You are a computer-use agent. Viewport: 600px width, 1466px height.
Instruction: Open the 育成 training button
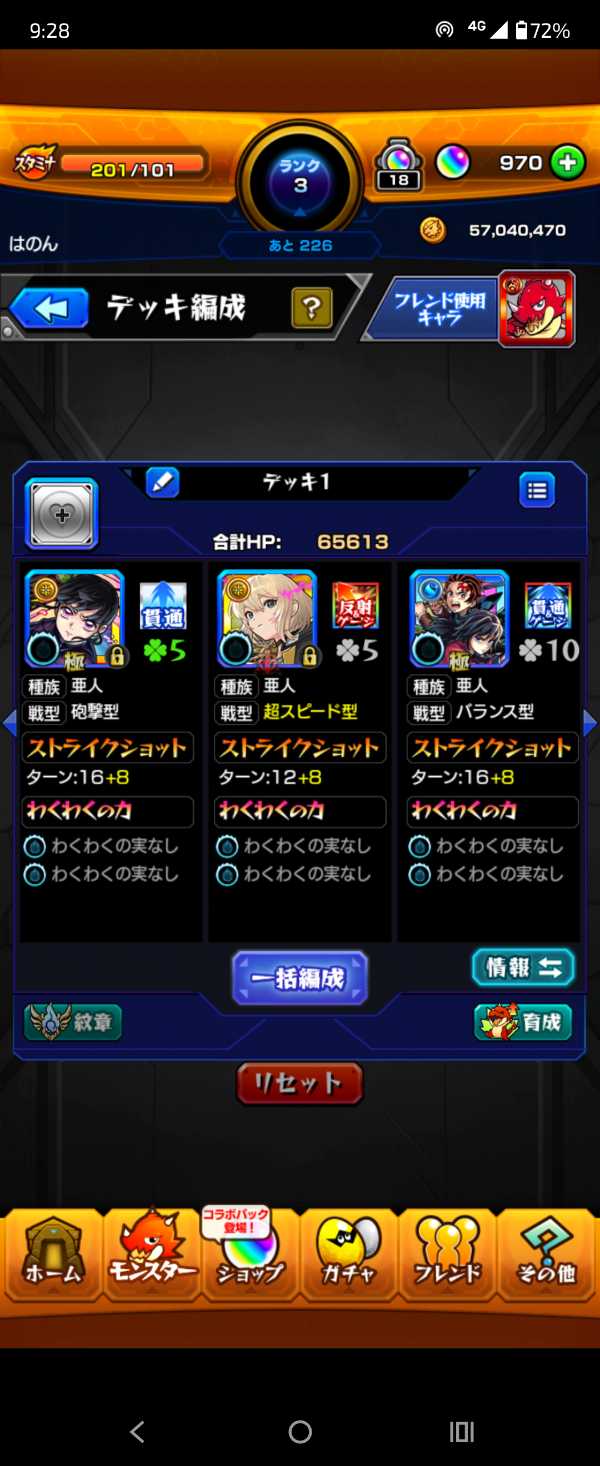523,1023
